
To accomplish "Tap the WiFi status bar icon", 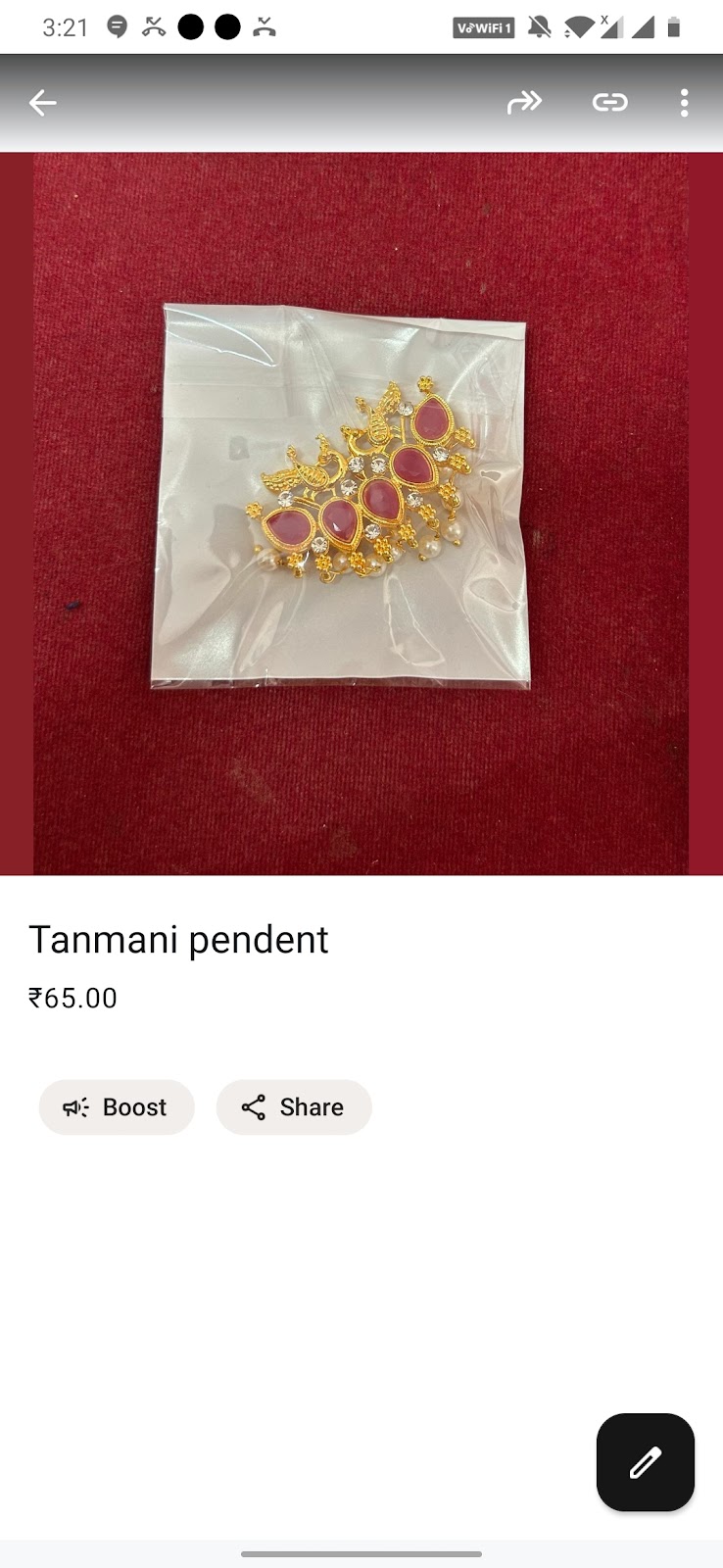I will [579, 27].
